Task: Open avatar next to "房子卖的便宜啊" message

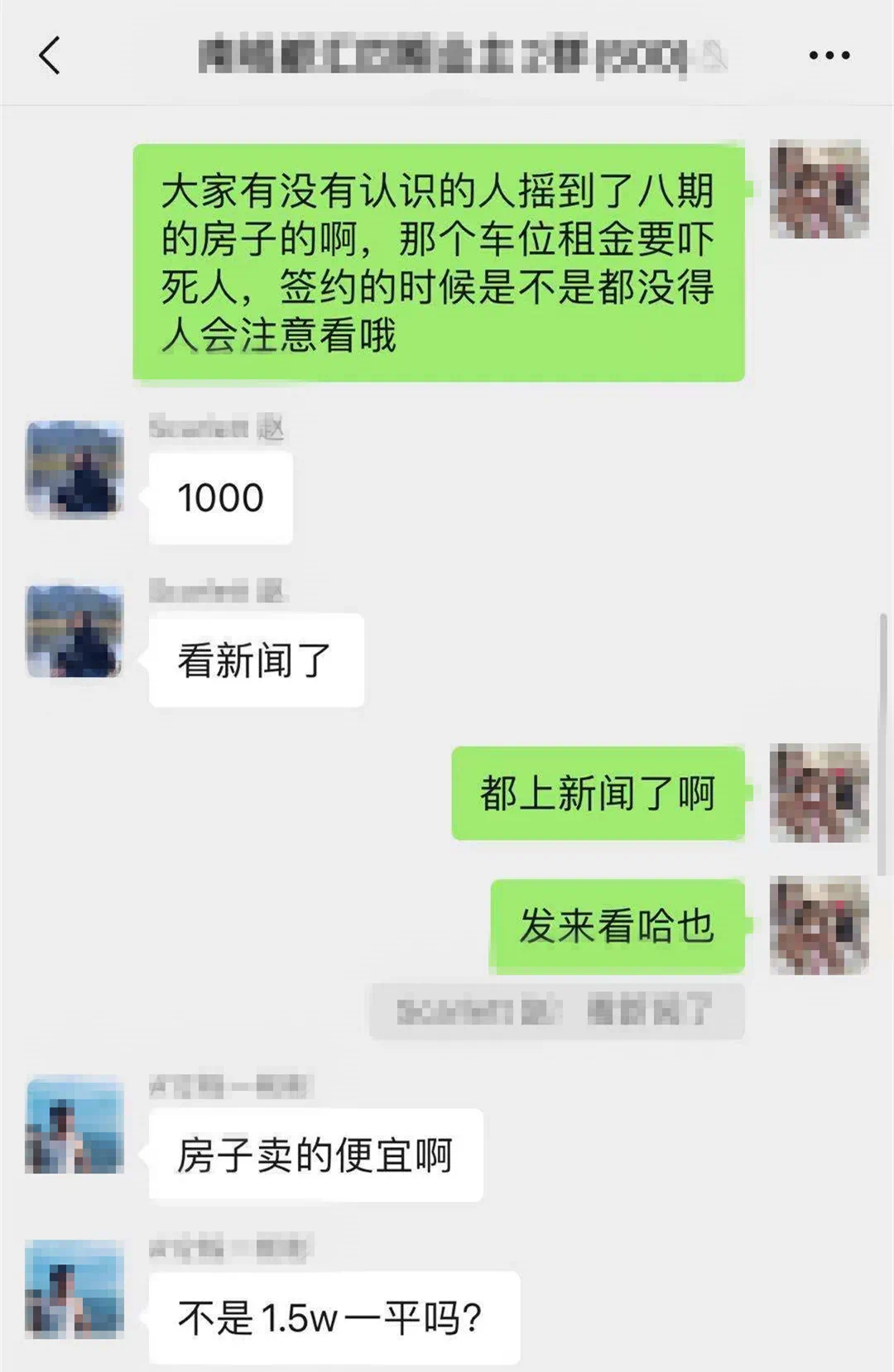Action: pyautogui.click(x=75, y=1124)
